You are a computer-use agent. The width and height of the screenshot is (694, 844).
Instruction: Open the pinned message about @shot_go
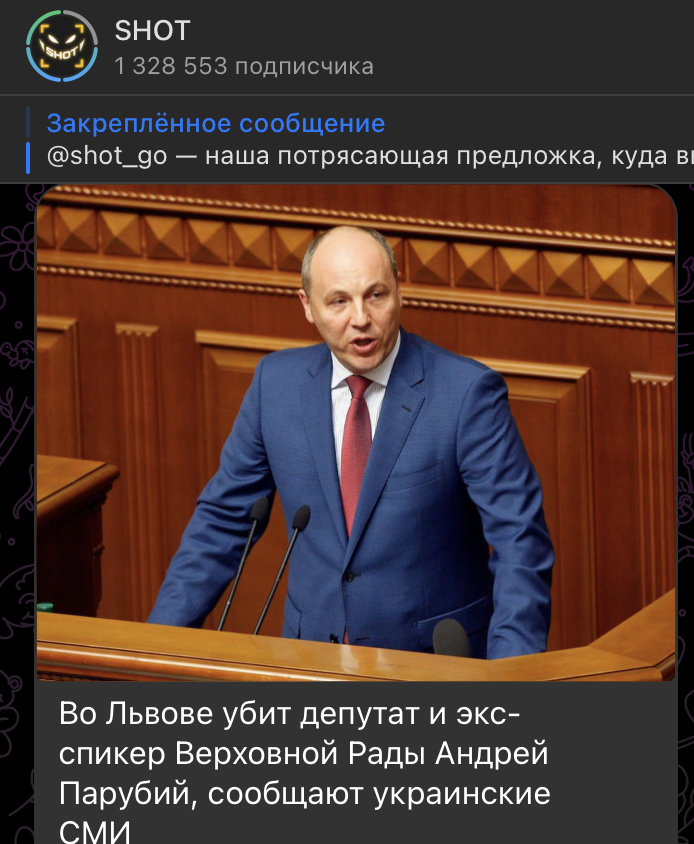360,140
